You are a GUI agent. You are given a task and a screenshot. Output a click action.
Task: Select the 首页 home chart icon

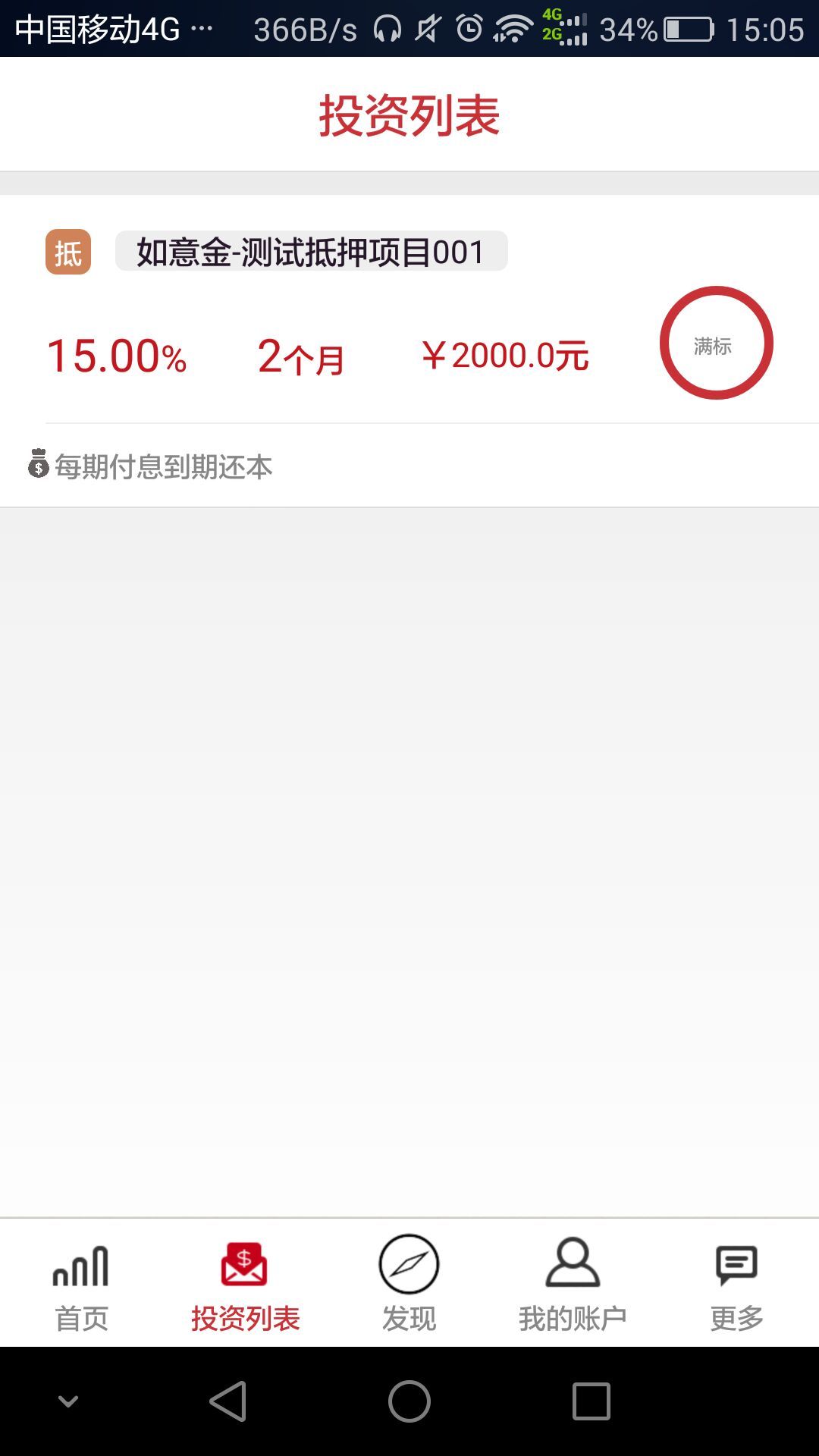[x=82, y=1261]
